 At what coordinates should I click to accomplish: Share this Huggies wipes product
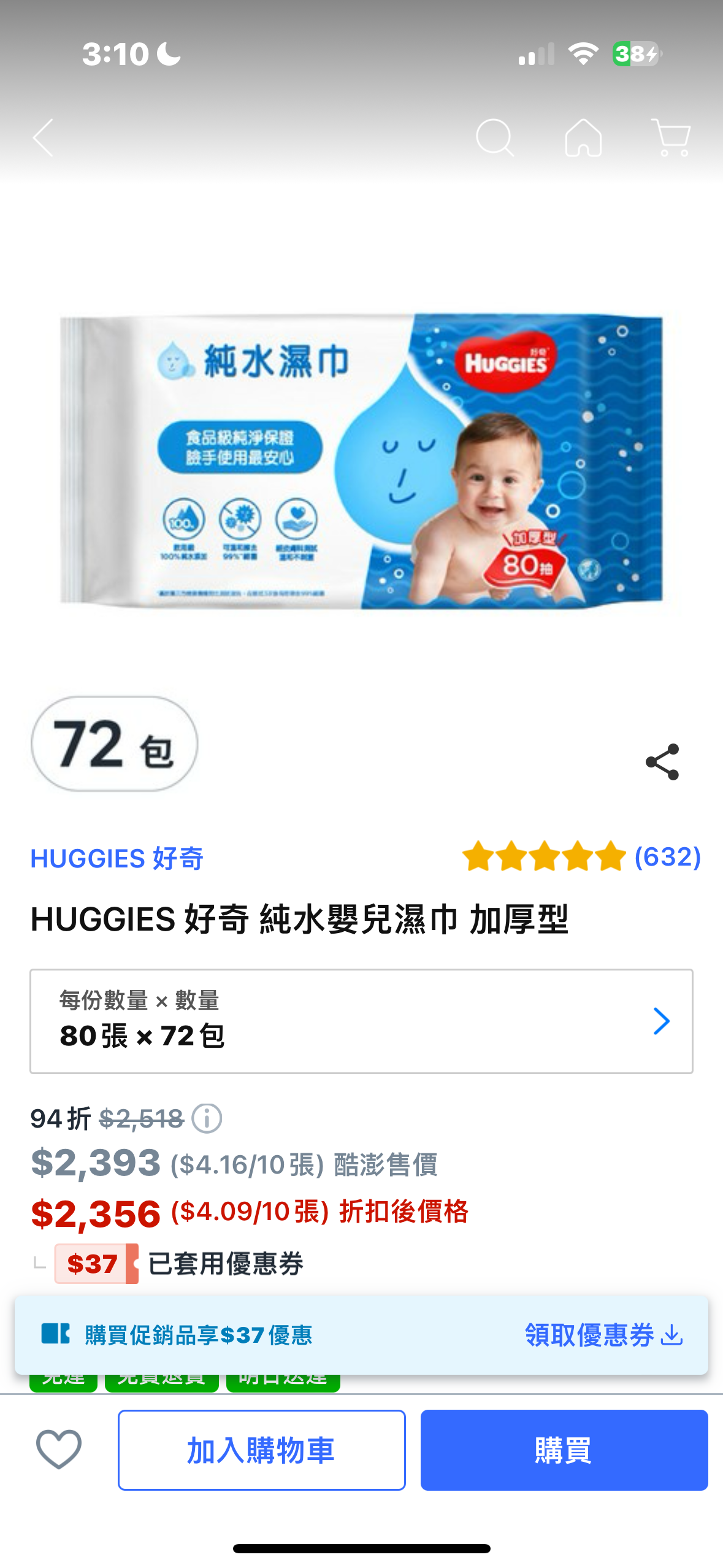662,762
